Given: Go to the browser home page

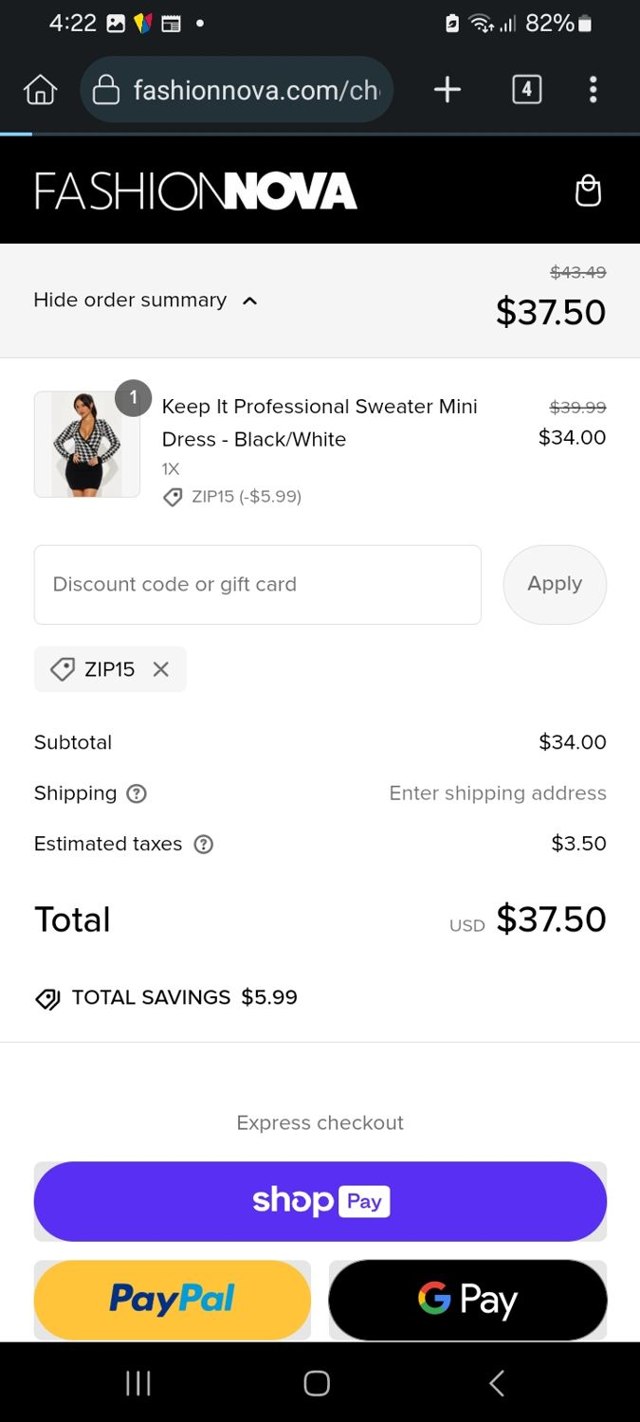Looking at the screenshot, I should pos(40,91).
